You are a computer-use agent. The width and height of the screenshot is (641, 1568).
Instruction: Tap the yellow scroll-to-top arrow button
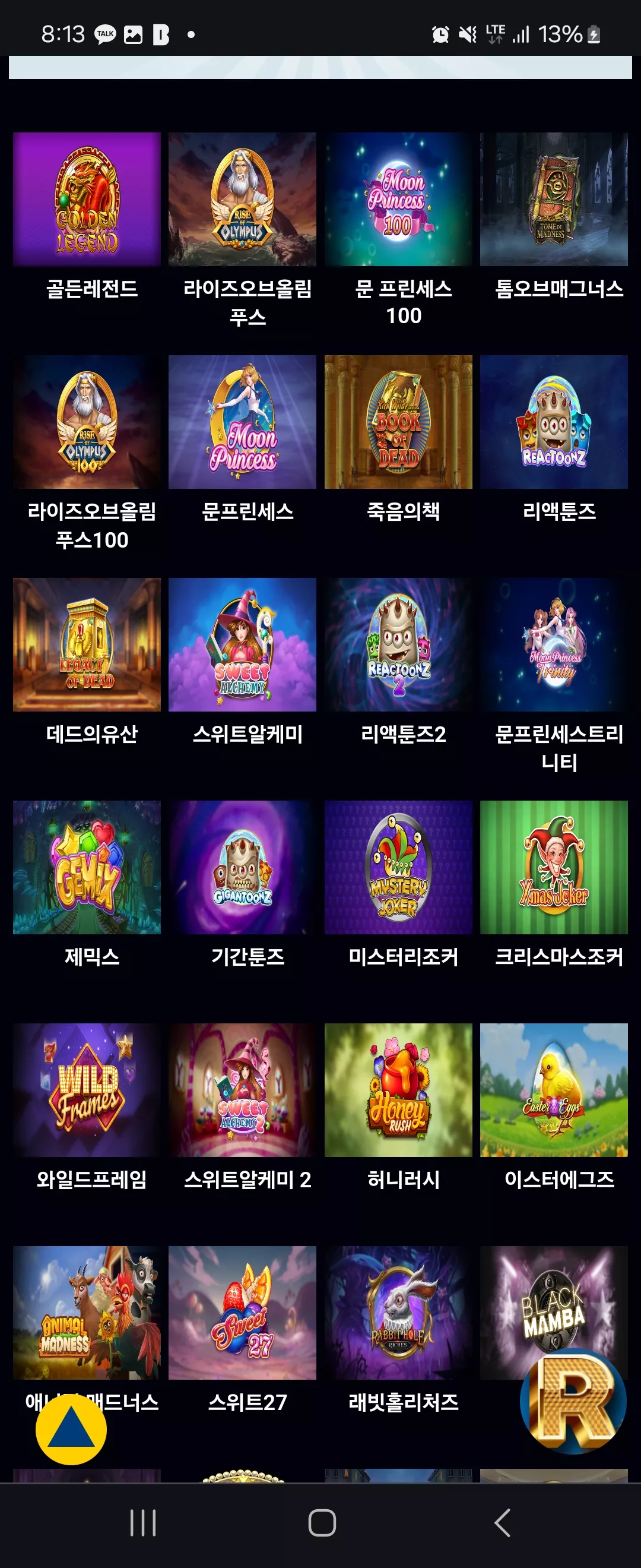click(71, 1430)
